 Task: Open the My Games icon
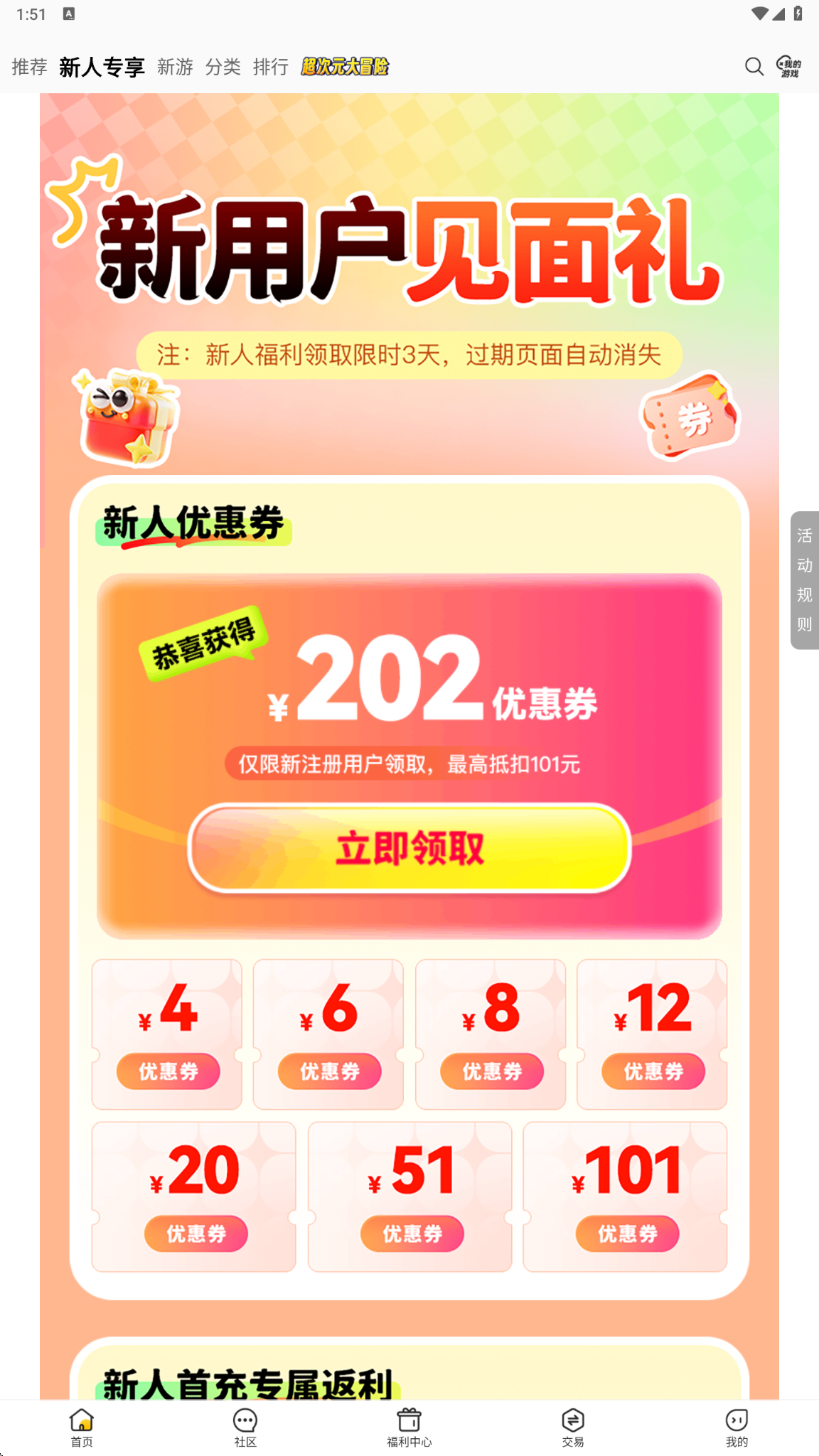(789, 67)
